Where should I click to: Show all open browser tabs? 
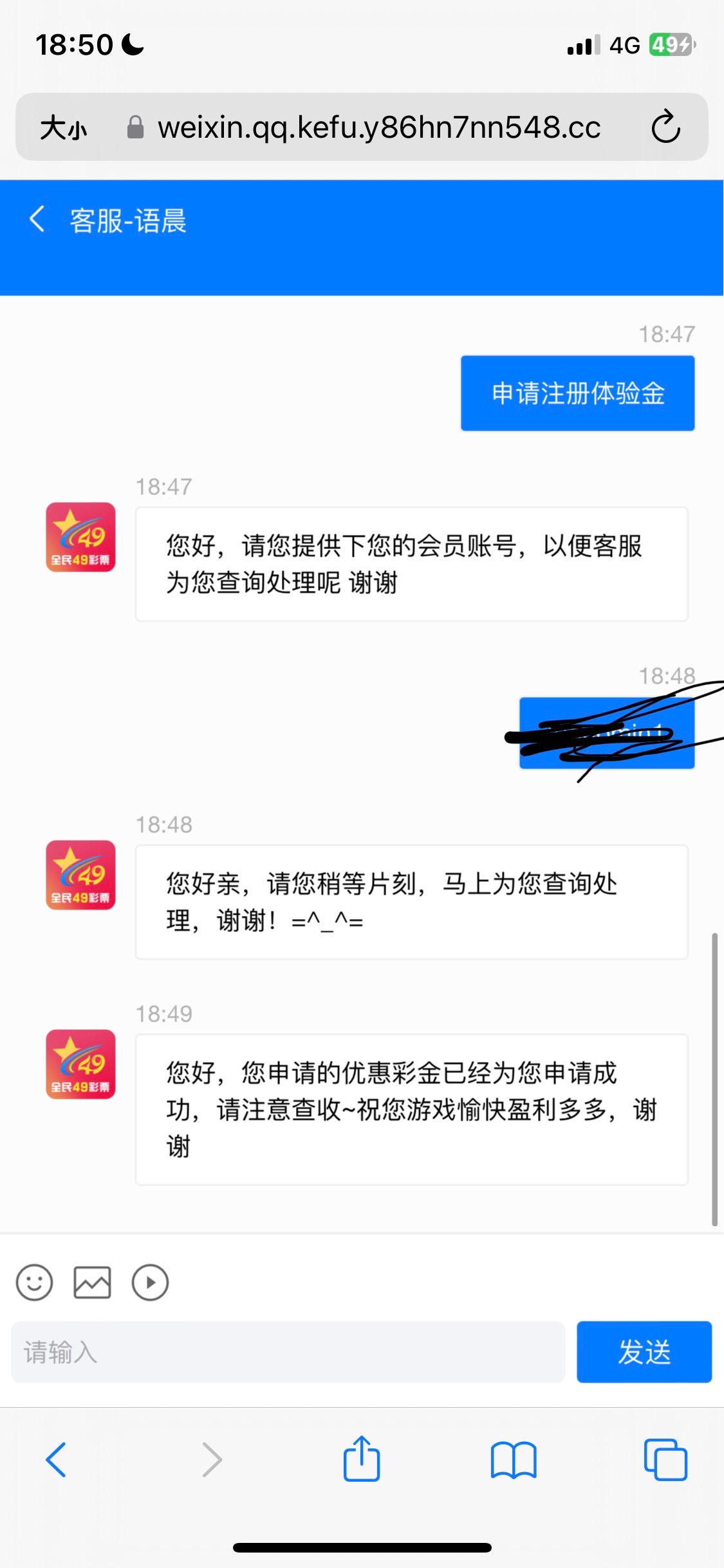pyautogui.click(x=665, y=1460)
